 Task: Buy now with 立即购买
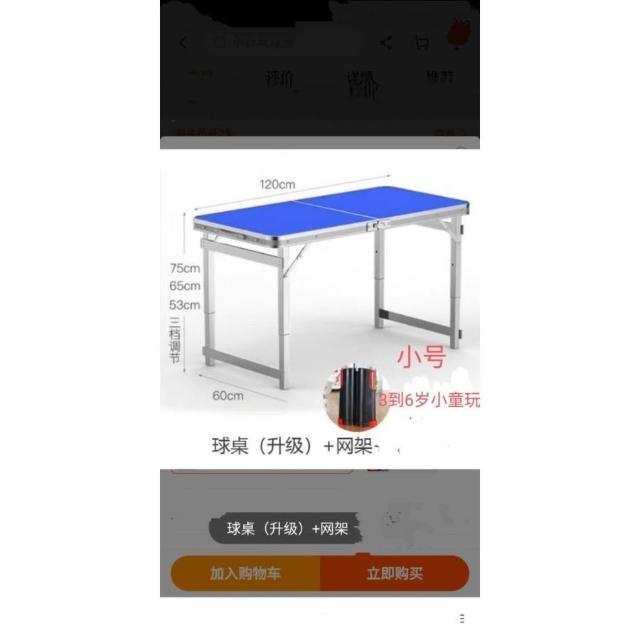394,573
